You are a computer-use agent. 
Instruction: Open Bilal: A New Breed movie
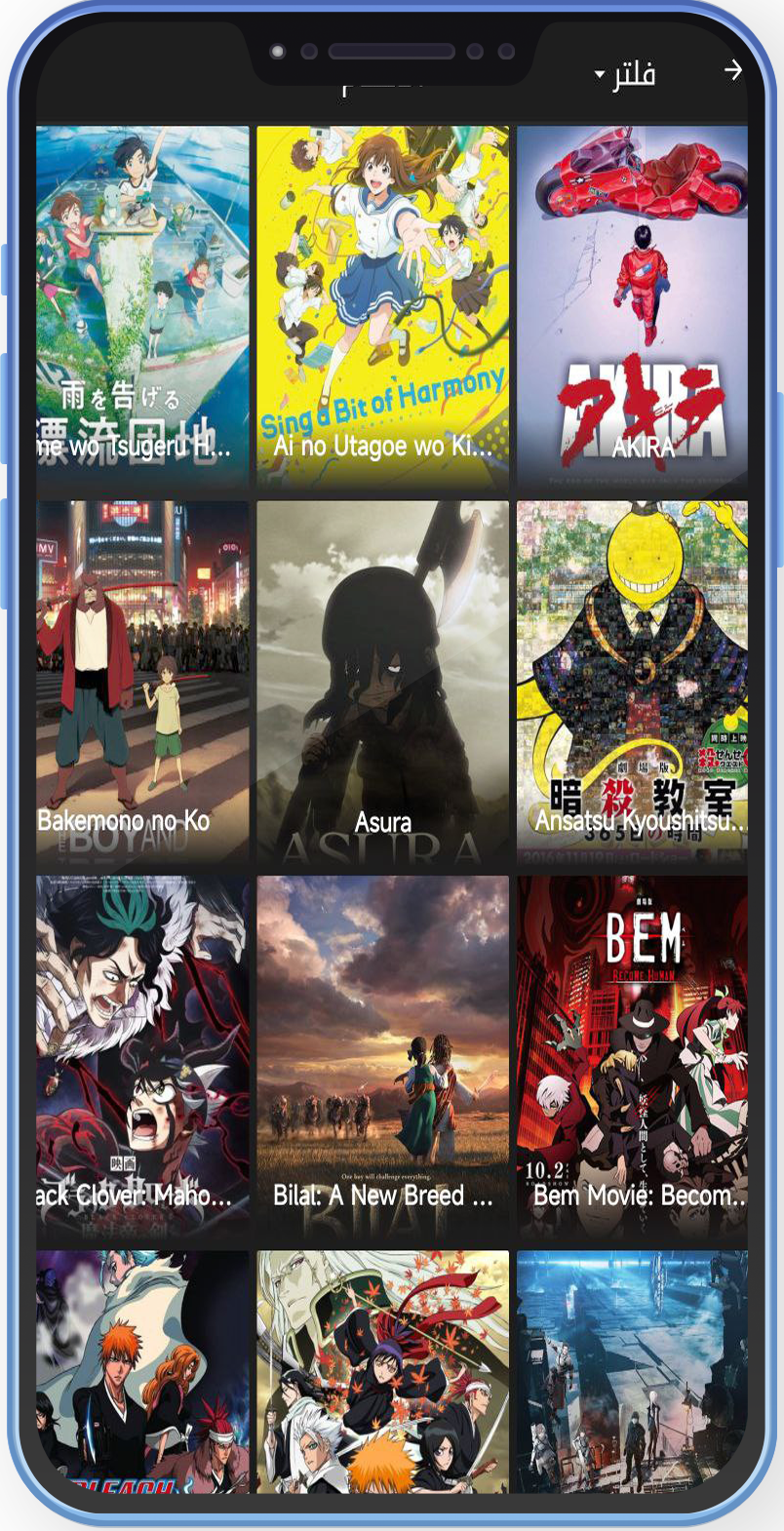click(x=382, y=1056)
